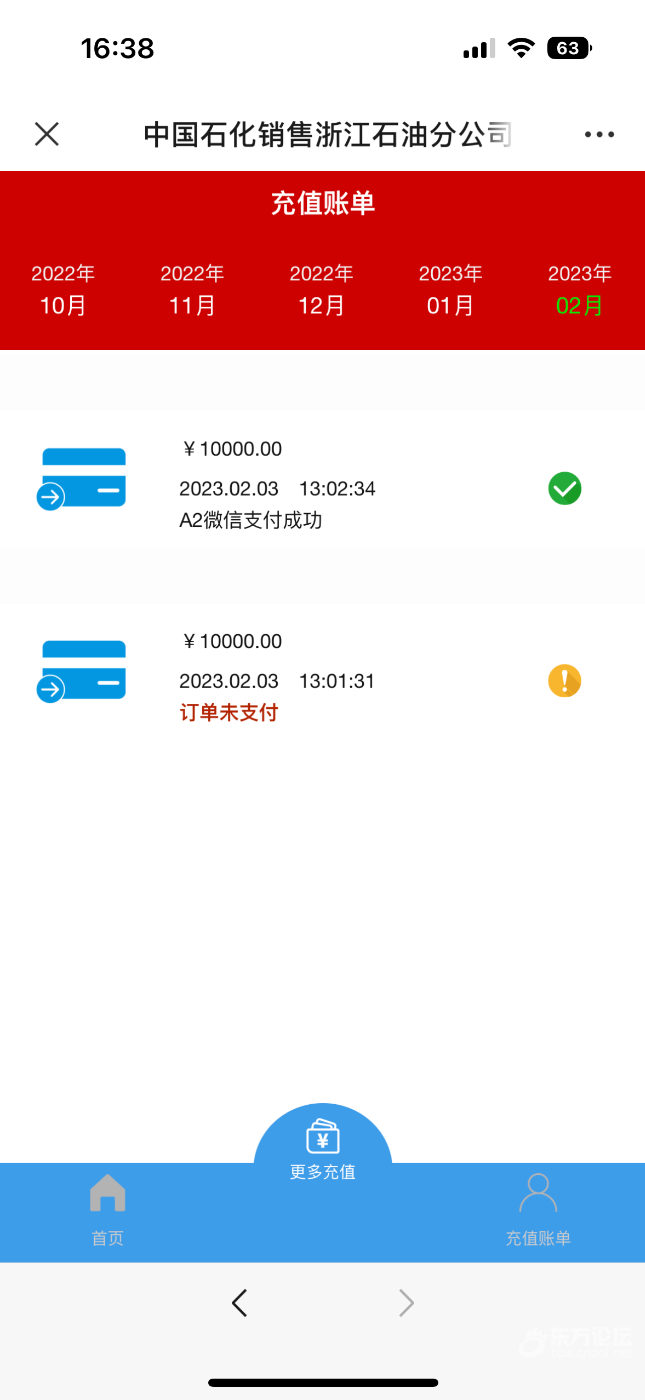Open the 充值账单 bottom tab

[537, 1210]
